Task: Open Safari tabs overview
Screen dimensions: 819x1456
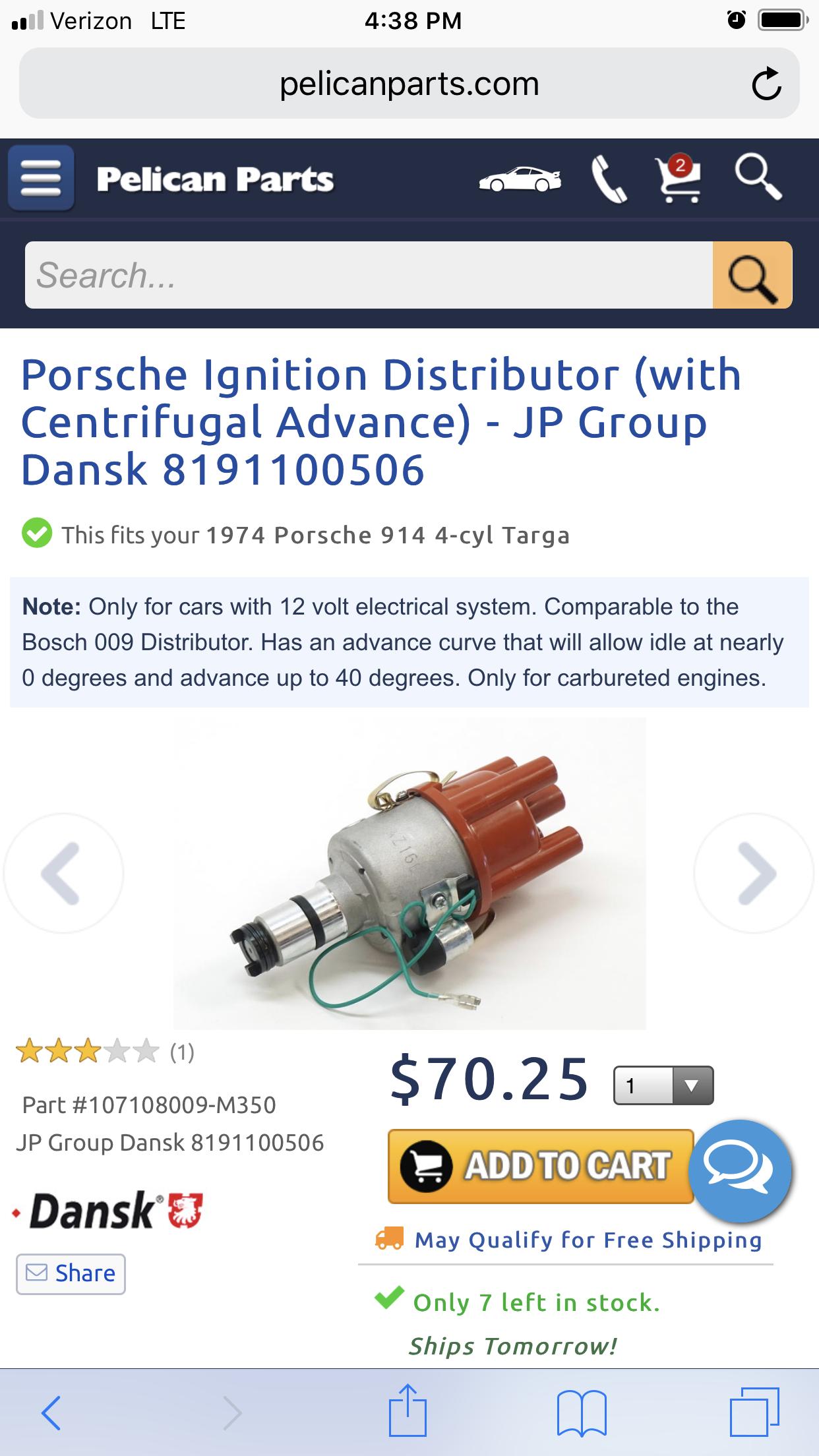Action: (754, 1412)
